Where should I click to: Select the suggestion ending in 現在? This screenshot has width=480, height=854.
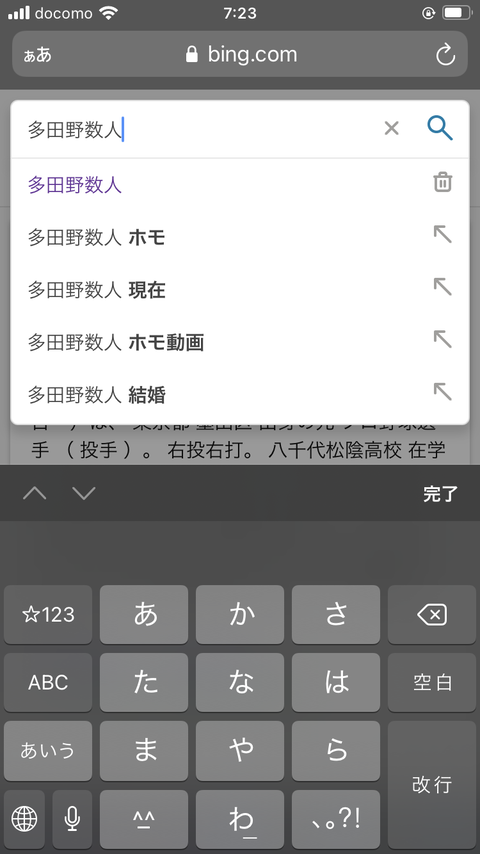[97, 290]
